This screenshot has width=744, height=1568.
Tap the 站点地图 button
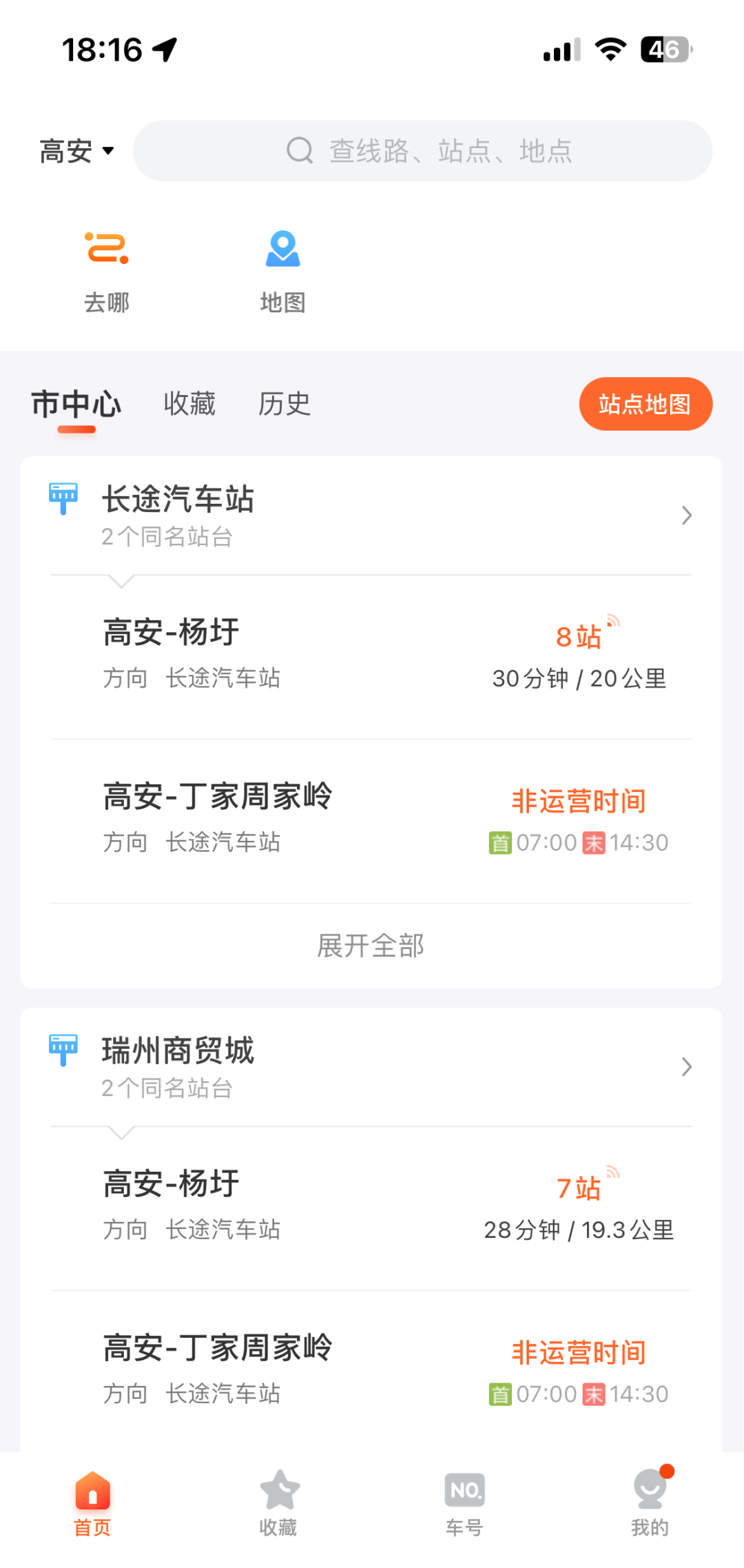click(x=645, y=405)
